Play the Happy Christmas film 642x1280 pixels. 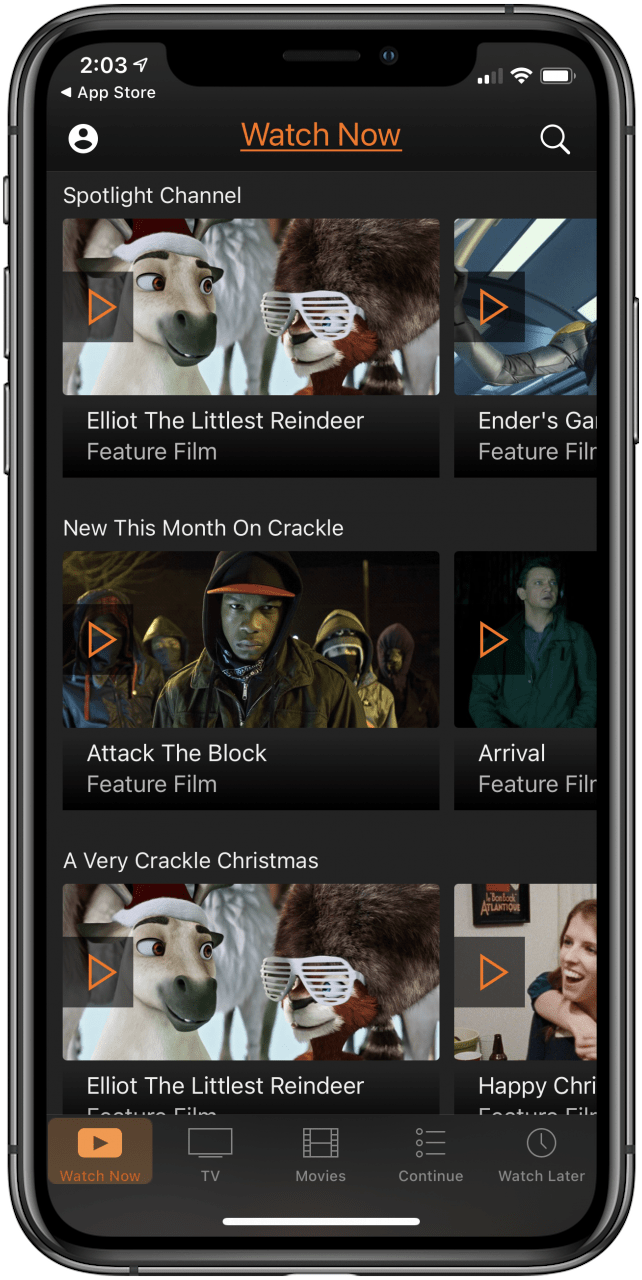click(x=490, y=972)
